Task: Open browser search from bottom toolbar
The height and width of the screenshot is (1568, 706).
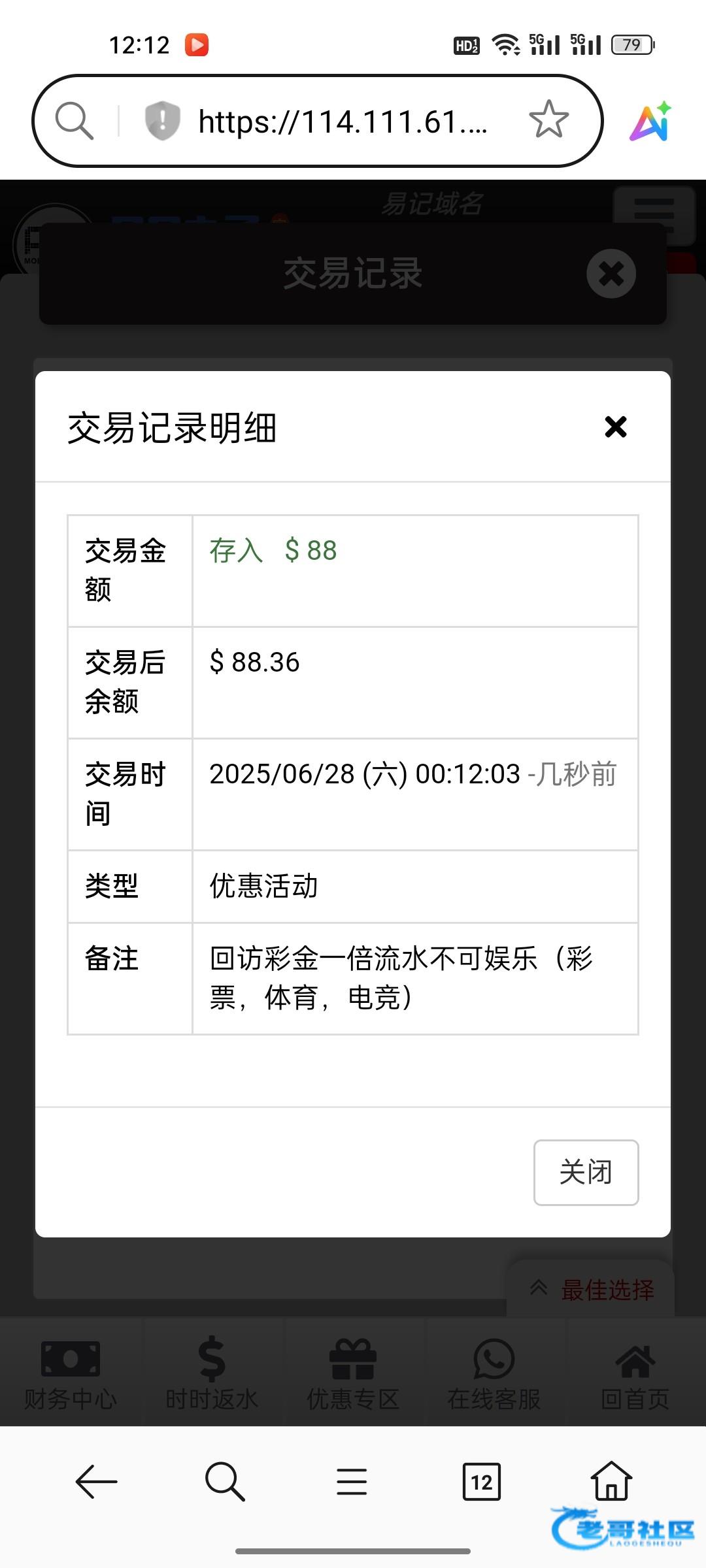Action: coord(224,1481)
